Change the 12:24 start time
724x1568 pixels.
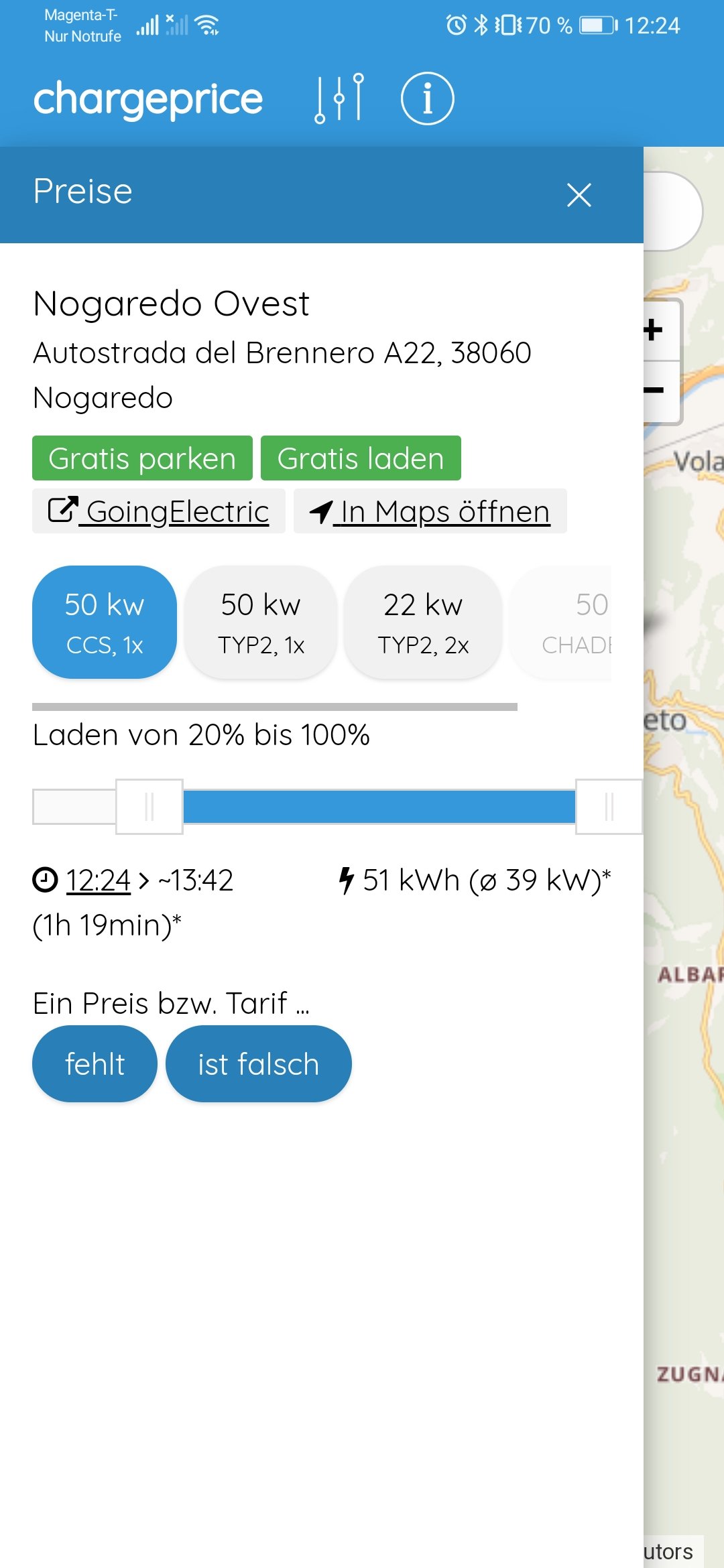(98, 880)
